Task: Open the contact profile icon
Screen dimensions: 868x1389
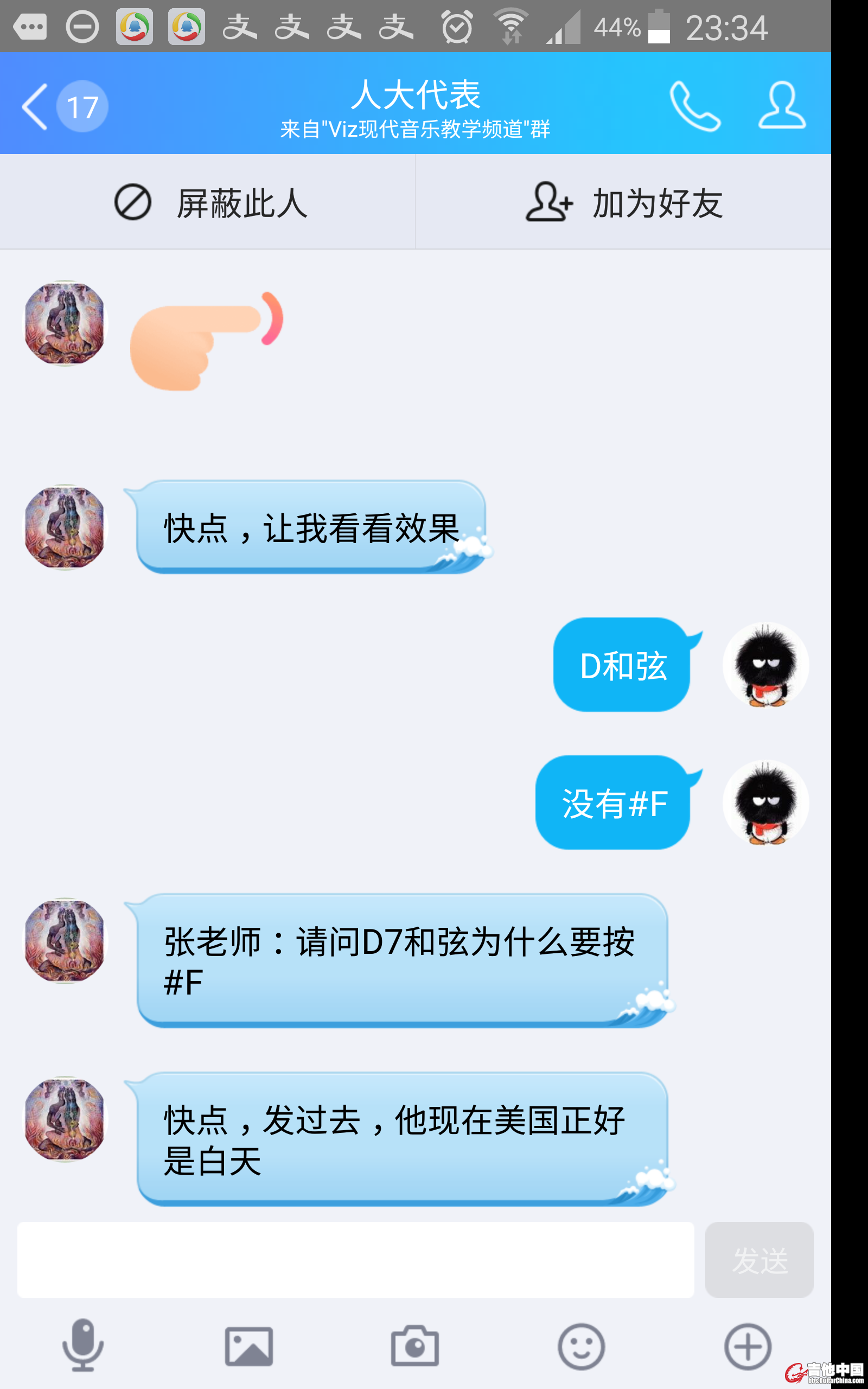Action: (x=782, y=106)
